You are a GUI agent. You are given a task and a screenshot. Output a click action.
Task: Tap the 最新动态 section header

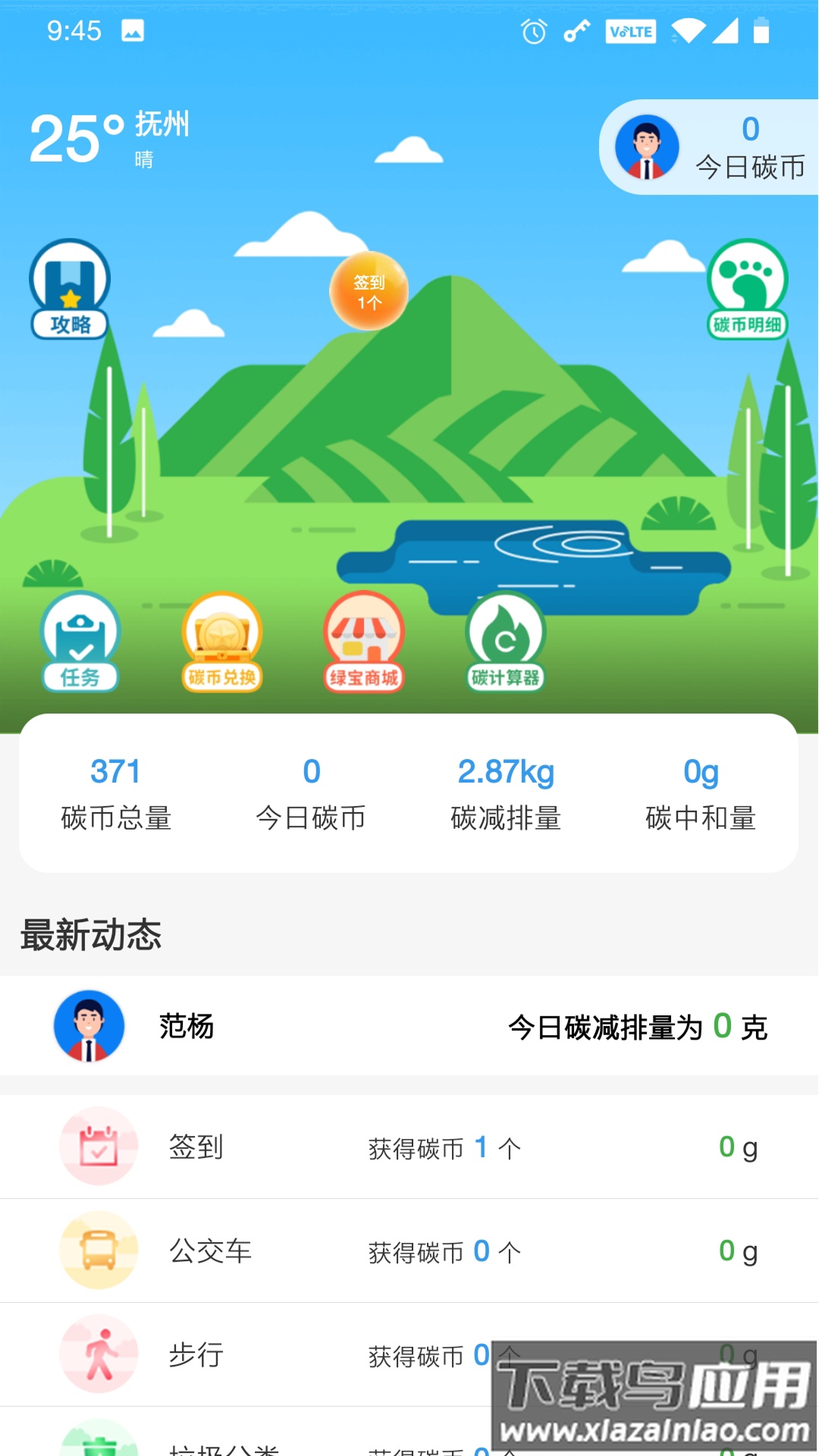coord(90,935)
